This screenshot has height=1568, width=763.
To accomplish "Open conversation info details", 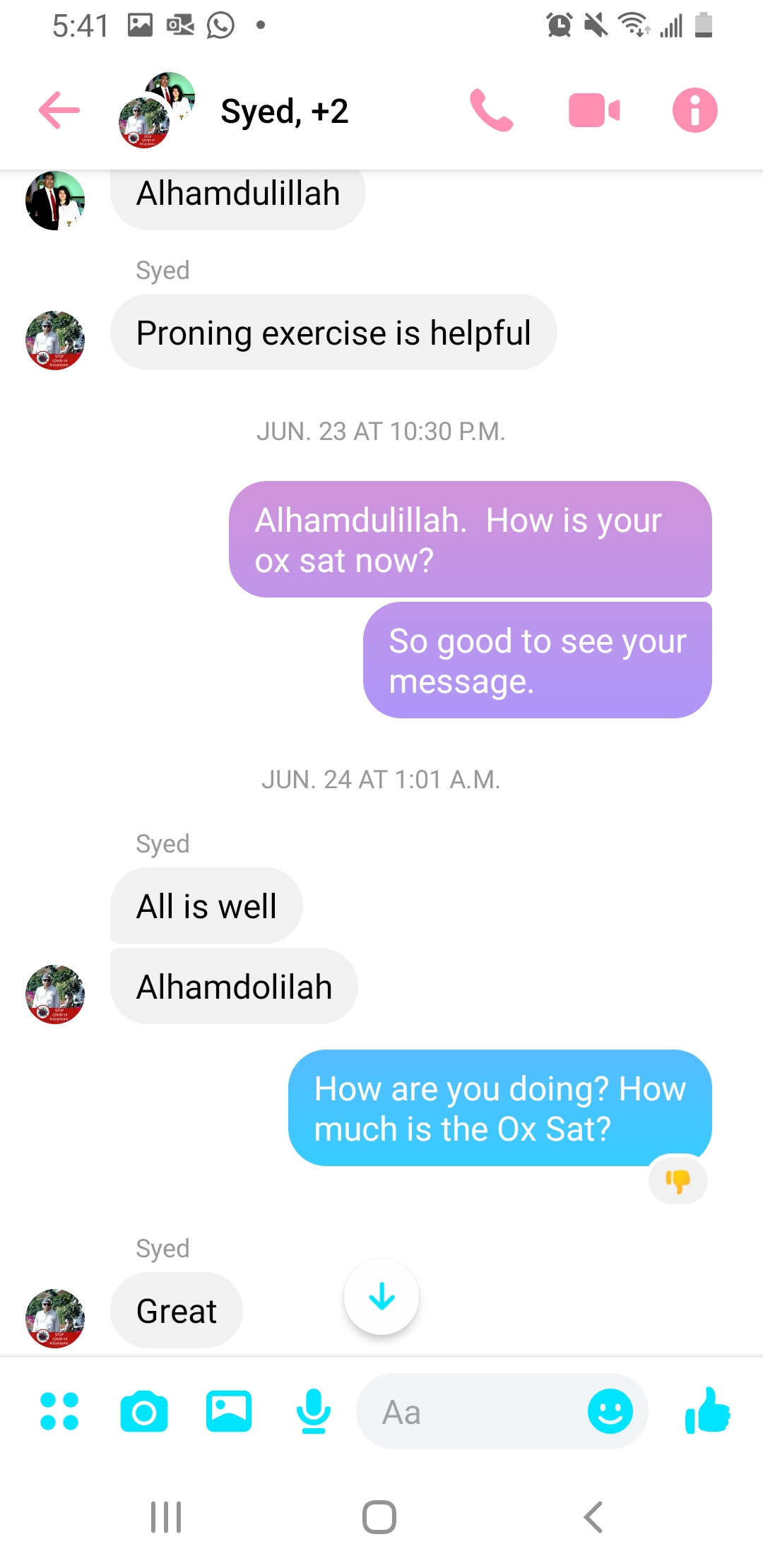I will point(694,111).
